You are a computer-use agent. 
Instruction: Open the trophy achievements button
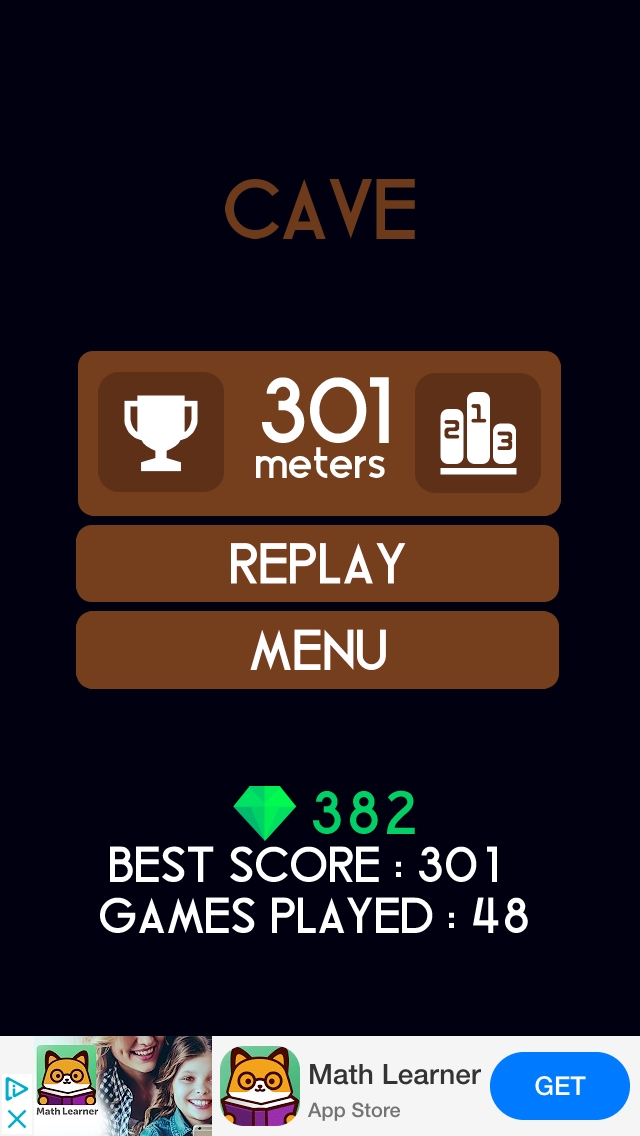click(x=161, y=432)
